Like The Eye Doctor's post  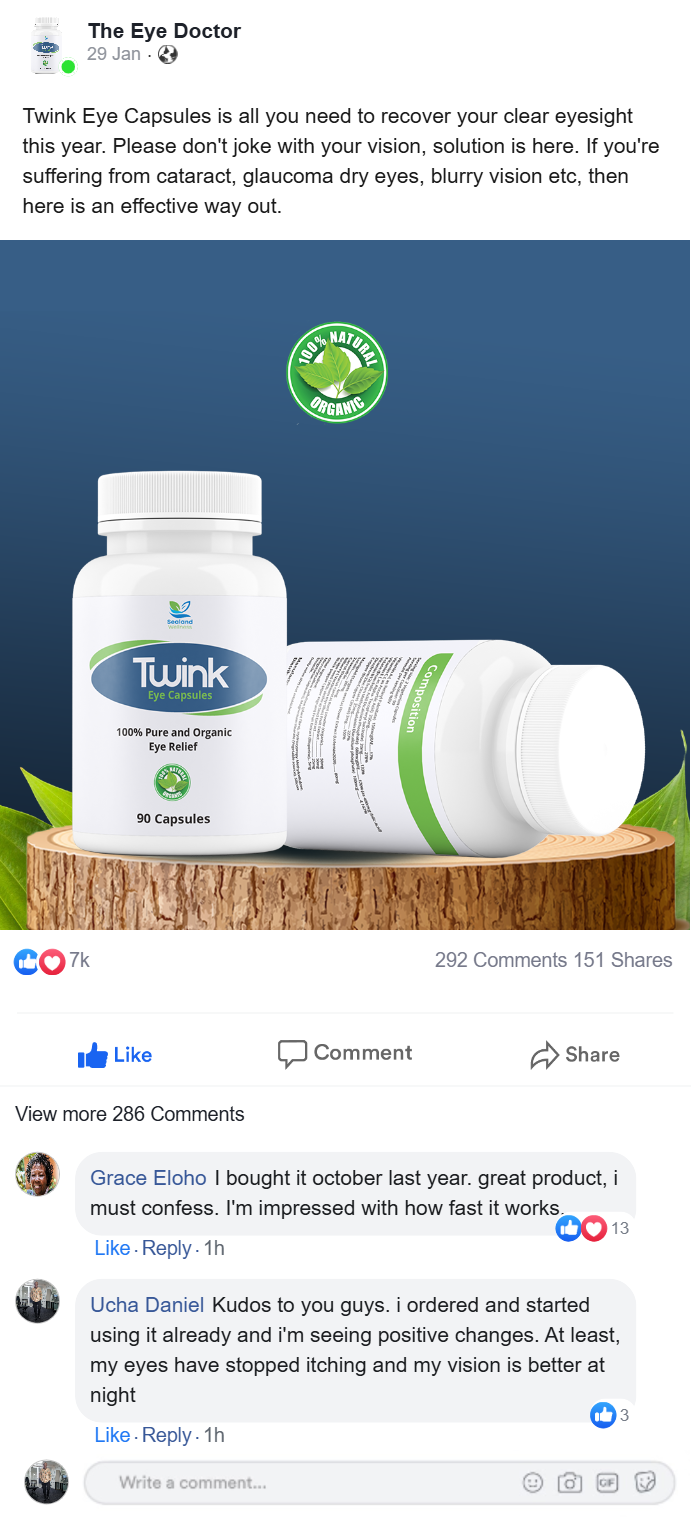coord(115,1055)
